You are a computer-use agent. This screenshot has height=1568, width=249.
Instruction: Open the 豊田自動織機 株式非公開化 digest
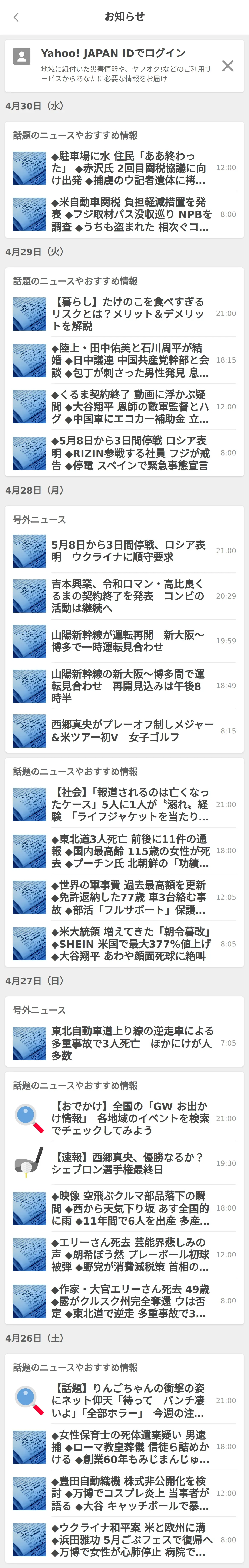click(x=129, y=1493)
